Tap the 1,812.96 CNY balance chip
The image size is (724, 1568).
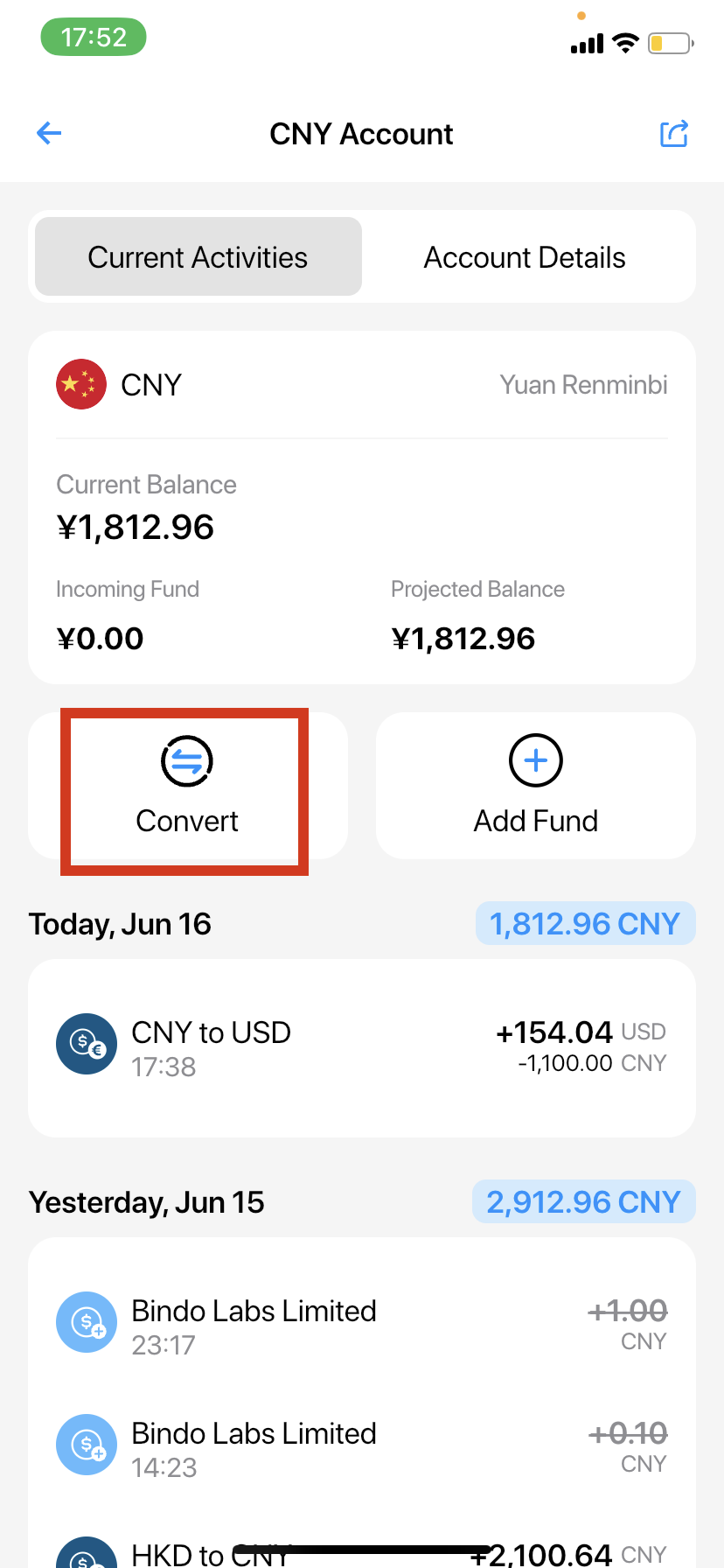tap(585, 923)
